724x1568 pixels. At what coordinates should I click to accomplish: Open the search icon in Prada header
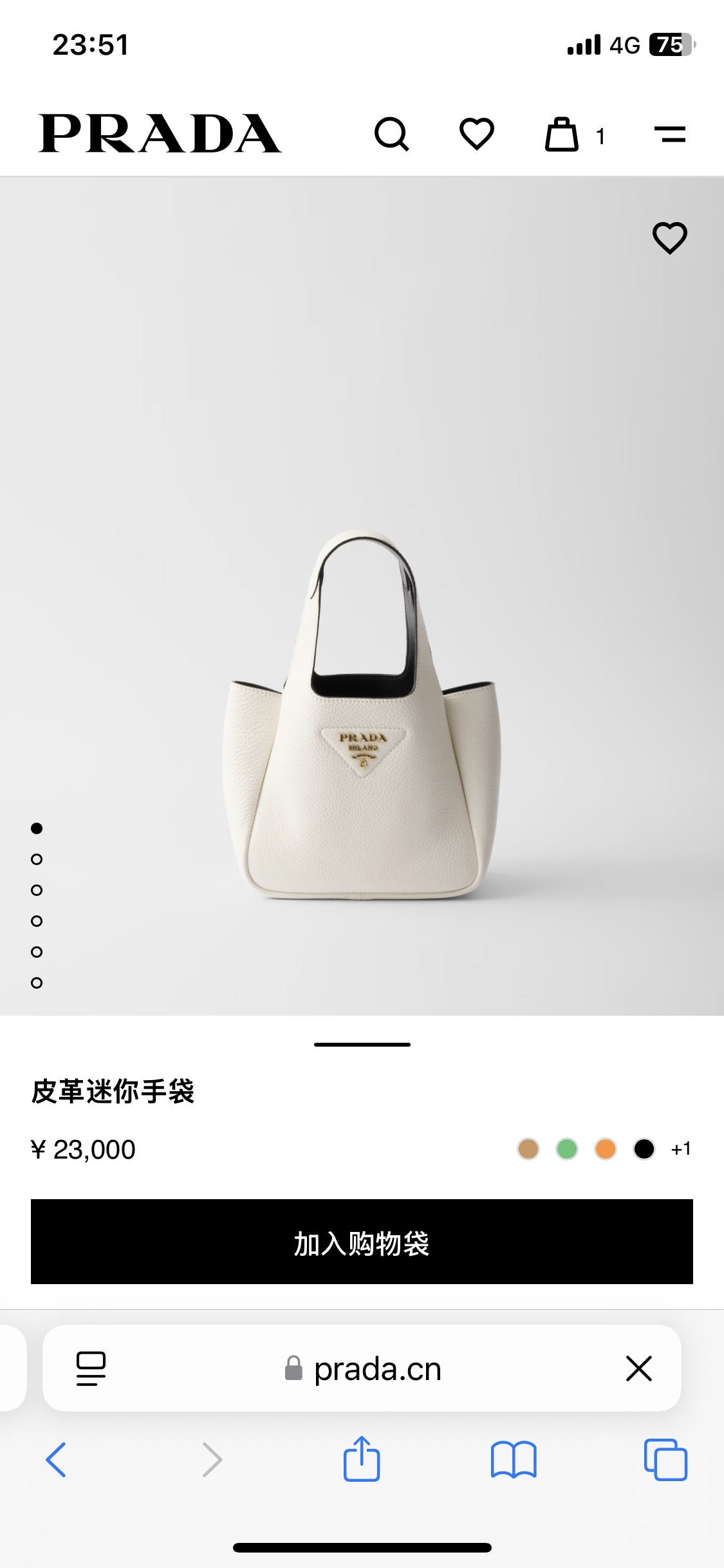pos(391,135)
